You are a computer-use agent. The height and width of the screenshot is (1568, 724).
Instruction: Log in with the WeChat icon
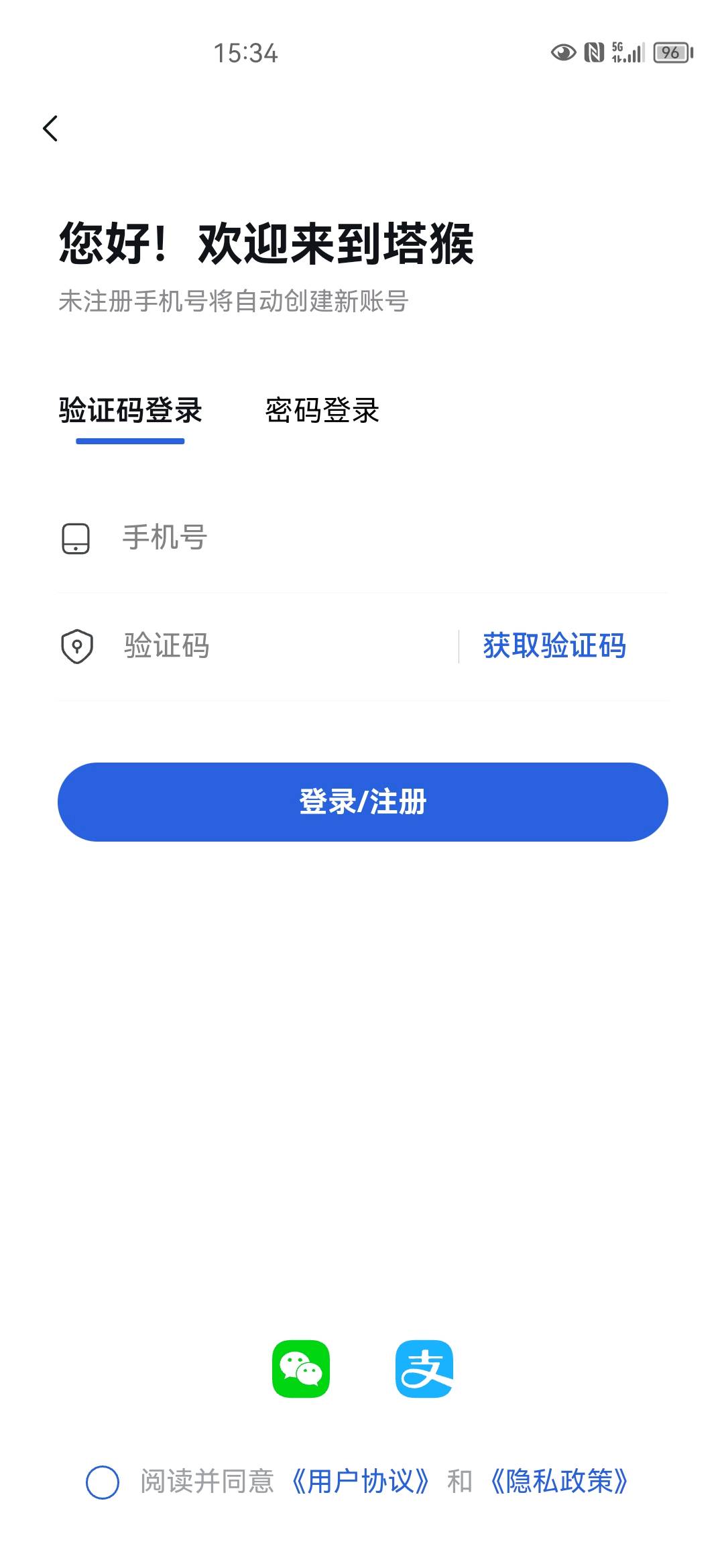tap(301, 1368)
